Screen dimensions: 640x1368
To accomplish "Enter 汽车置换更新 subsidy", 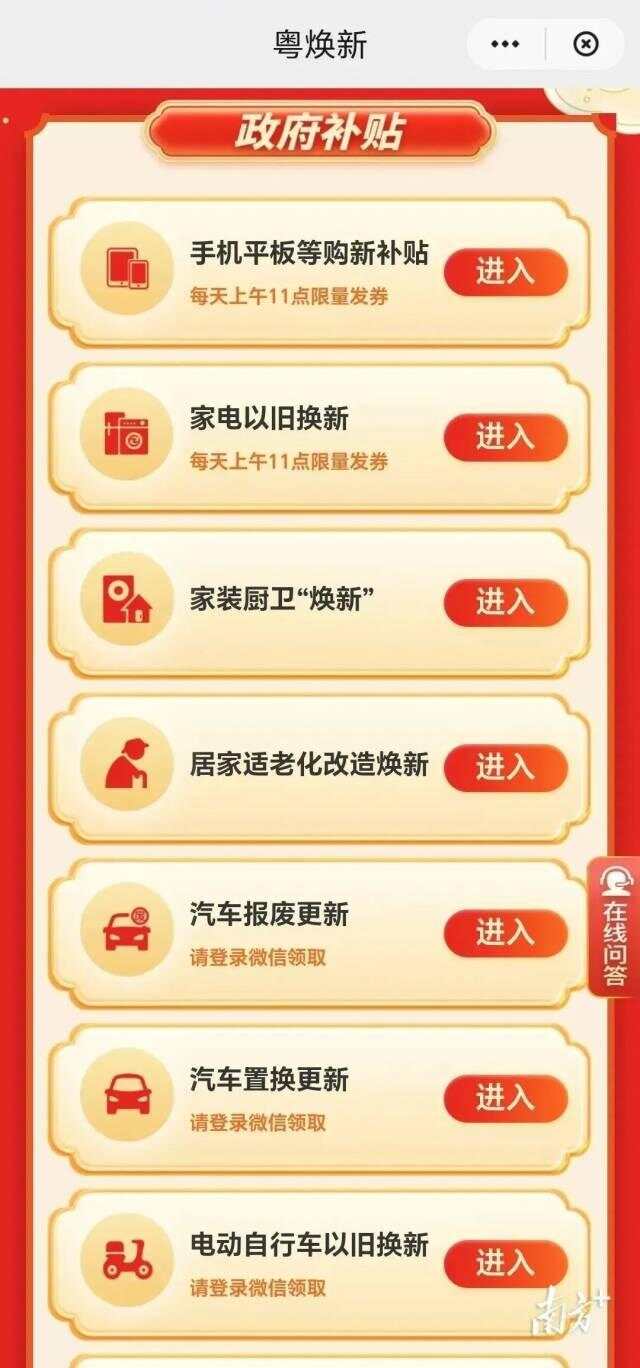I will coord(505,1098).
